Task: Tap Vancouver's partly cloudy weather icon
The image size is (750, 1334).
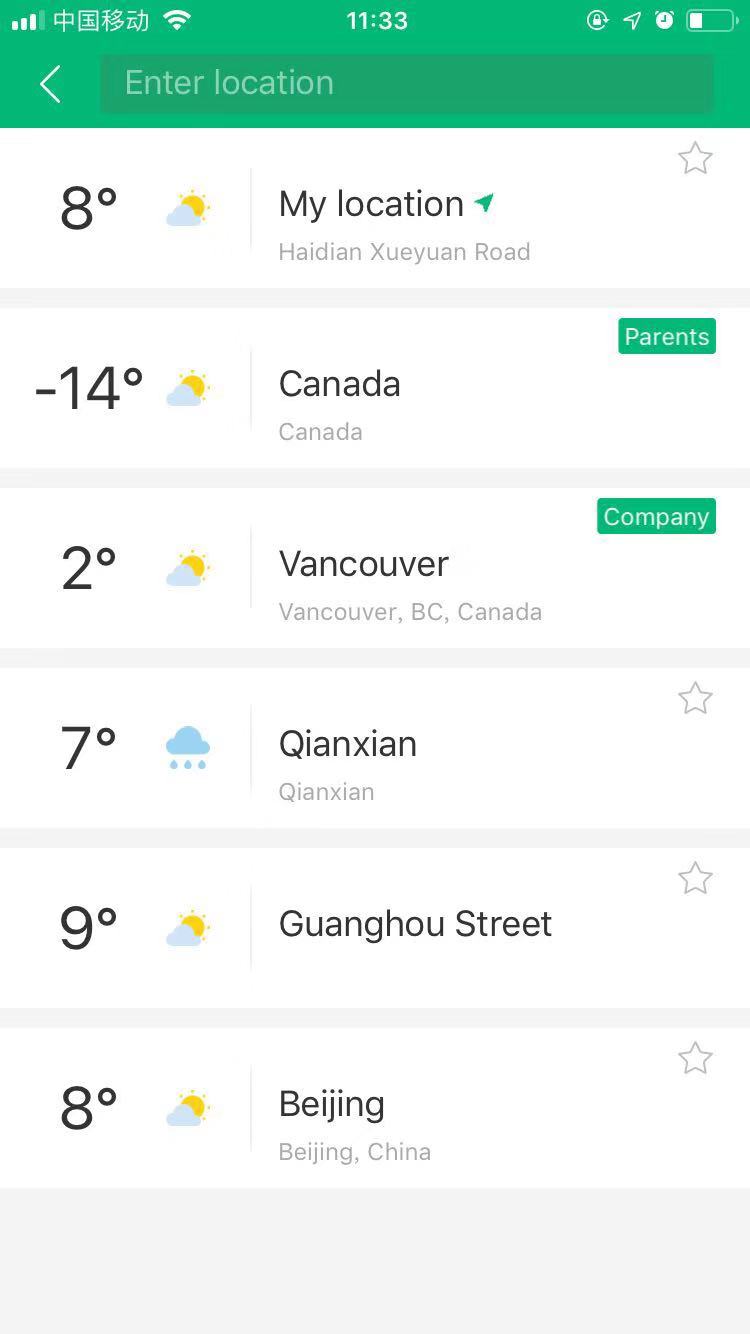Action: [x=186, y=567]
